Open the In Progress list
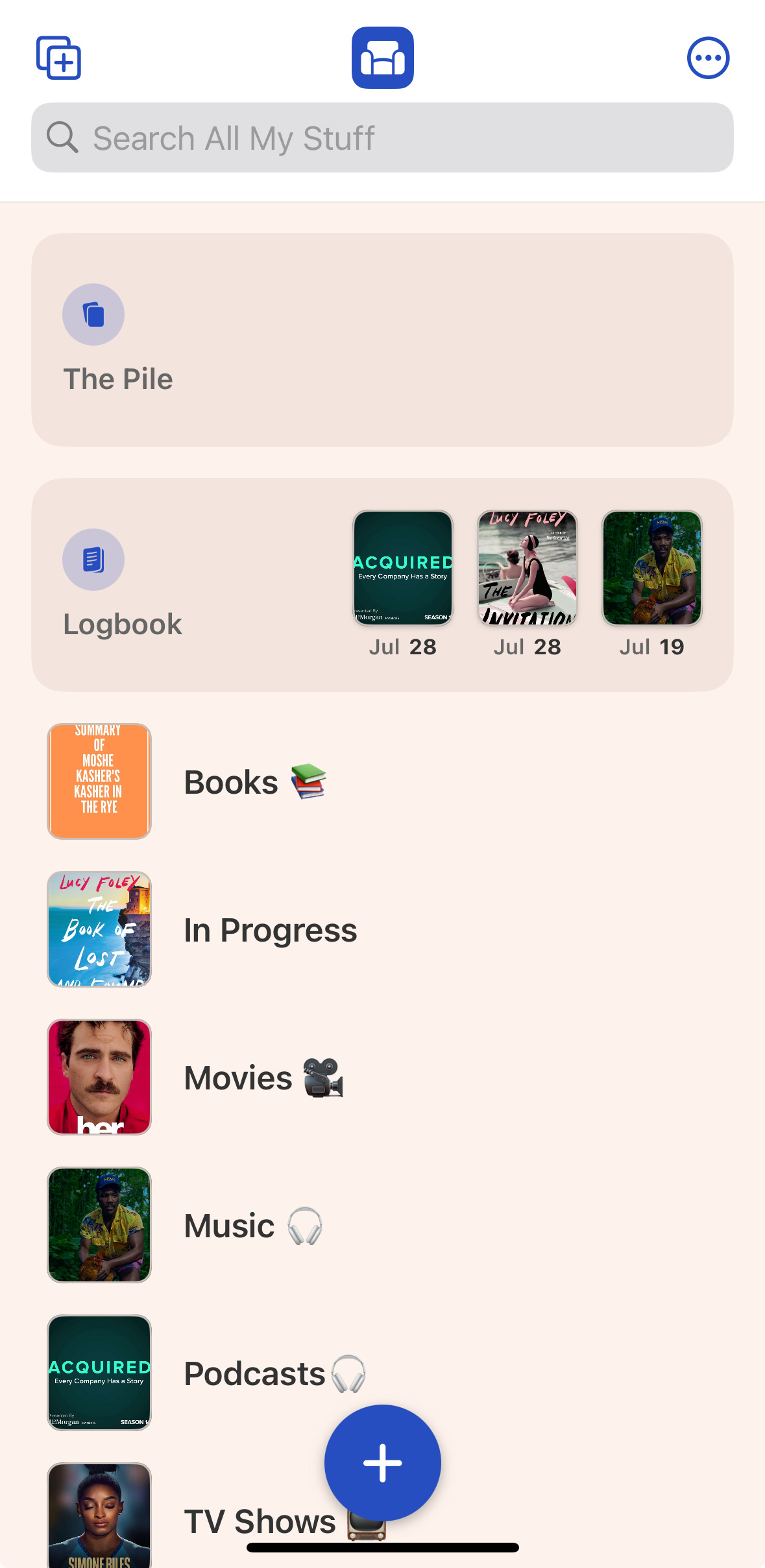Image resolution: width=765 pixels, height=1568 pixels. tap(270, 929)
